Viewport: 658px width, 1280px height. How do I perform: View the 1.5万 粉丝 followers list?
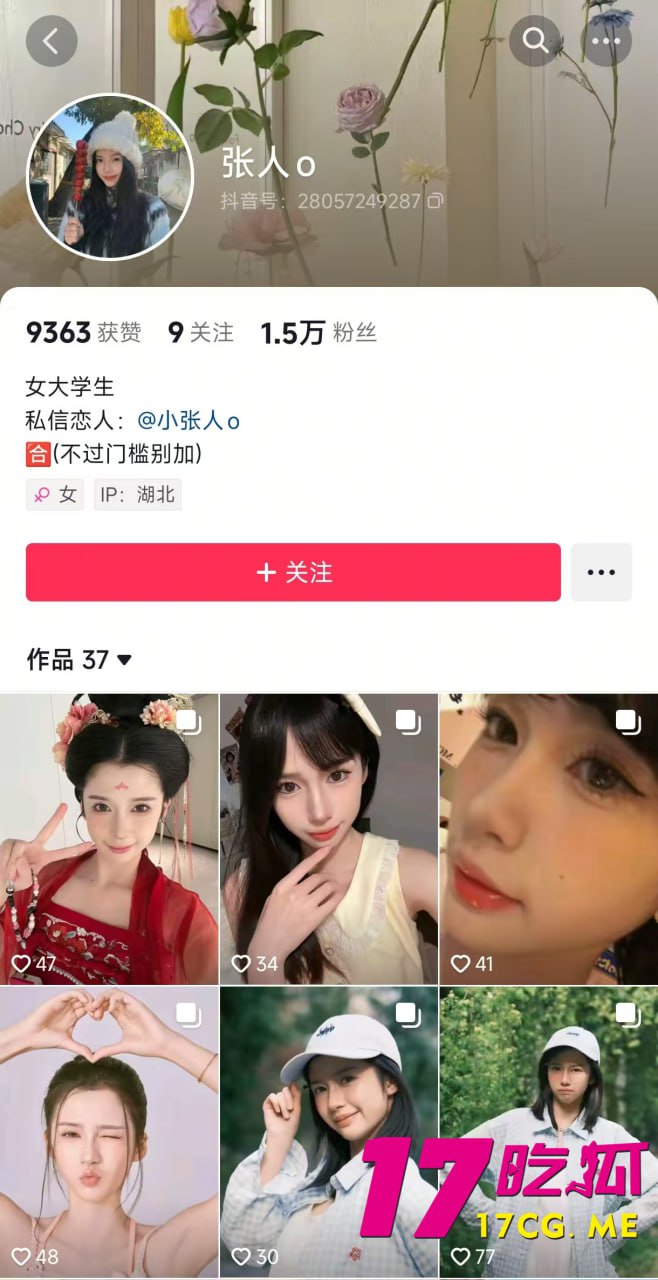tap(318, 333)
